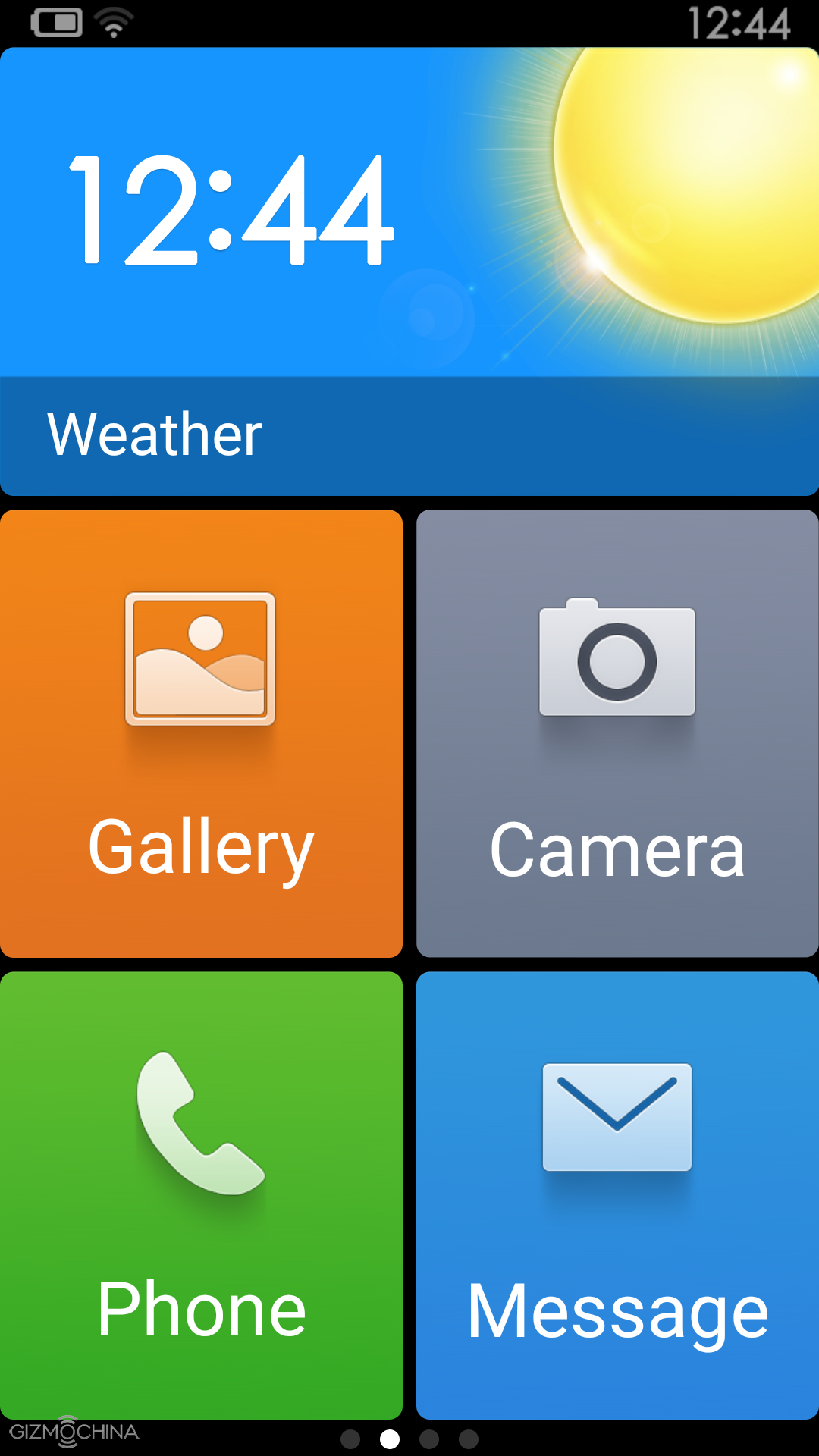This screenshot has height=1456, width=819.
Task: Launch the Camera tile
Action: (x=617, y=733)
